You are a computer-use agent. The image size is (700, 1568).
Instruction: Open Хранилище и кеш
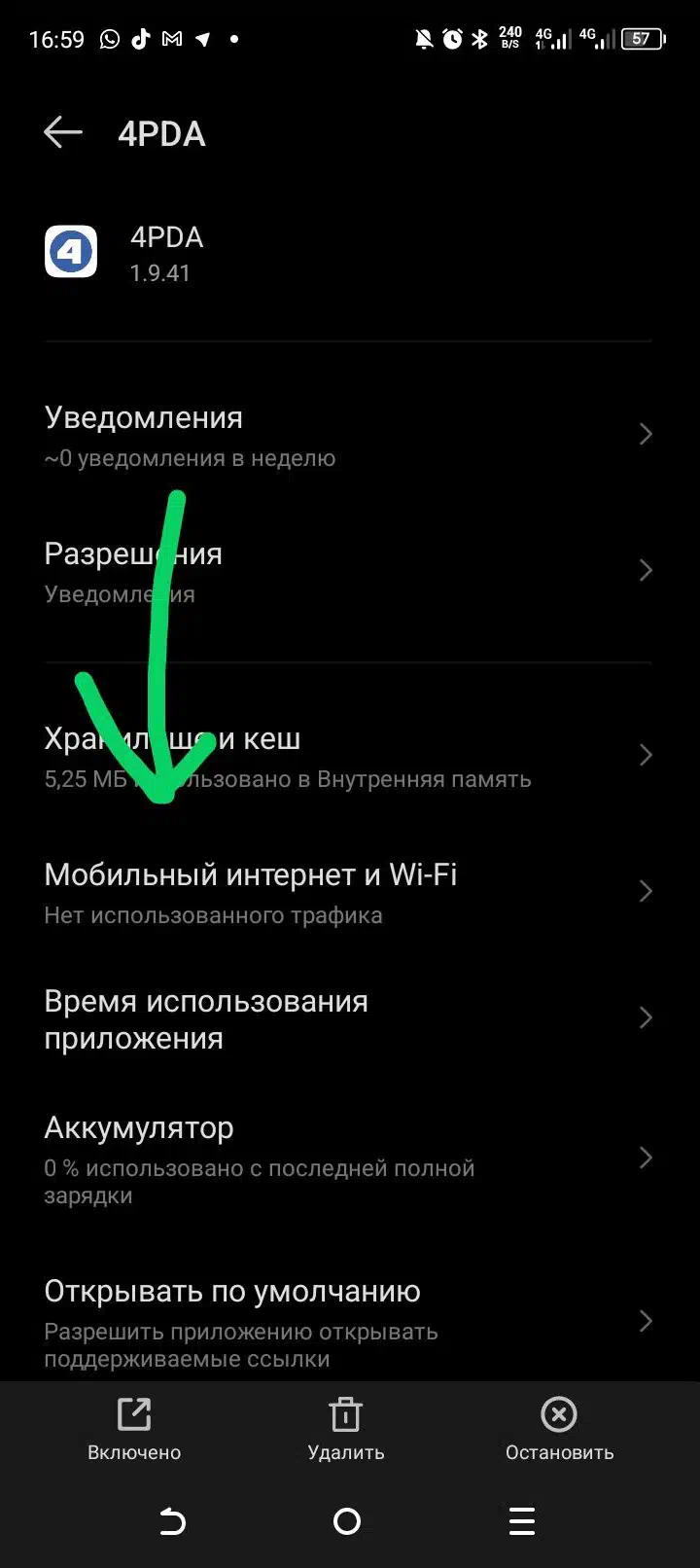click(350, 756)
